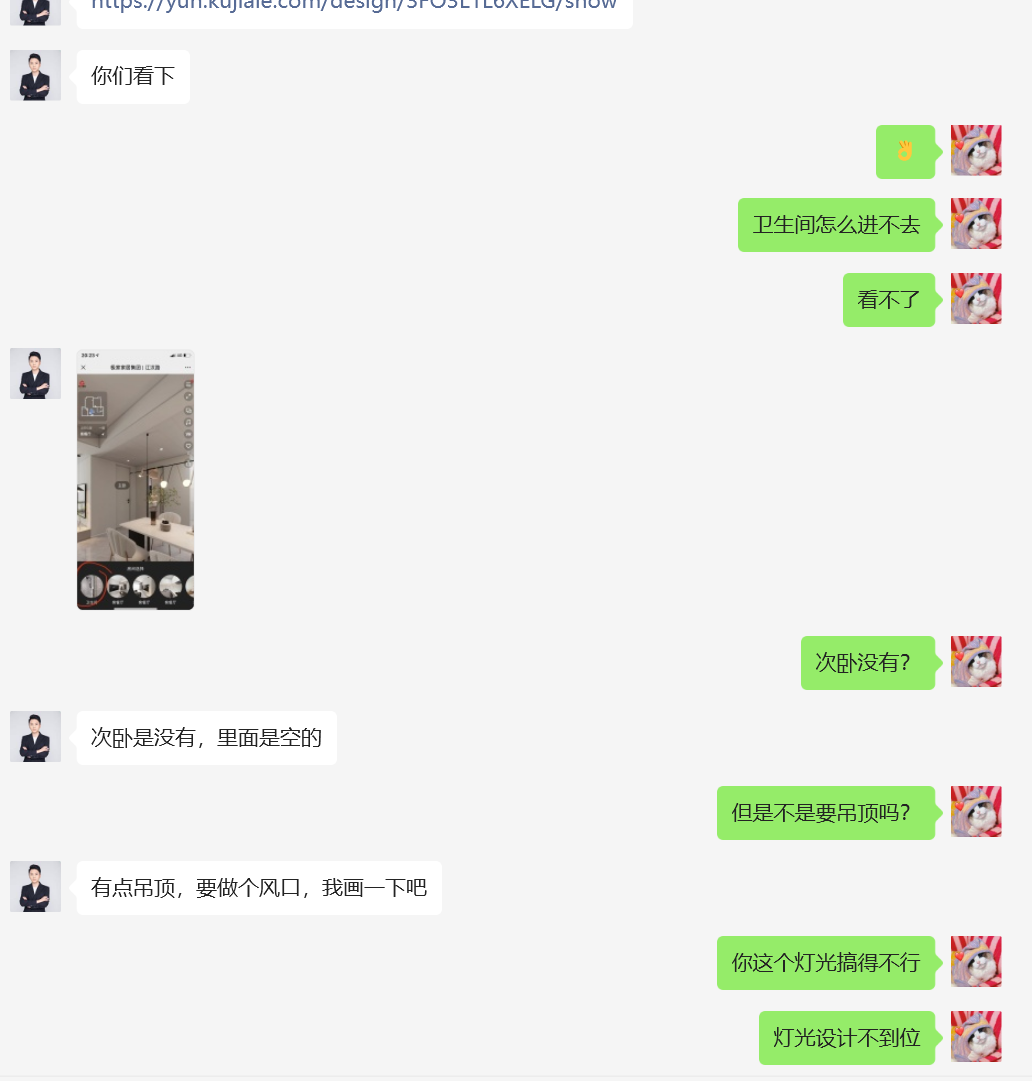Tap the sender's avatar beside 灯光设计不到位
The width and height of the screenshot is (1032, 1081).
point(976,1037)
